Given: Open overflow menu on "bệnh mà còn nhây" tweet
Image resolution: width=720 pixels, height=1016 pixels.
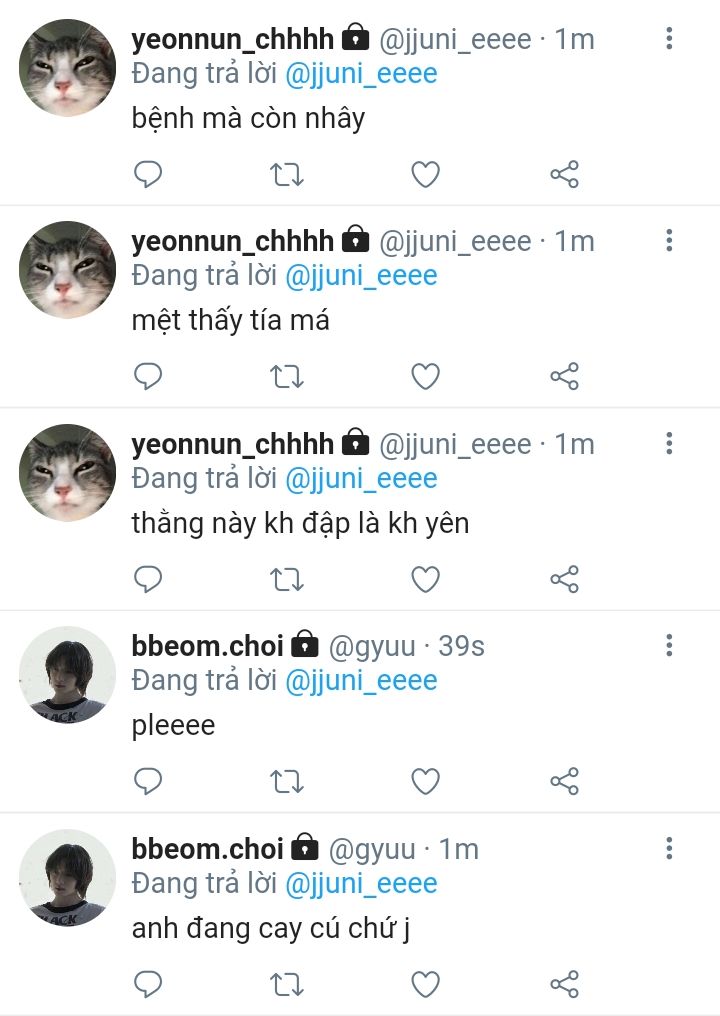Looking at the screenshot, I should (669, 39).
